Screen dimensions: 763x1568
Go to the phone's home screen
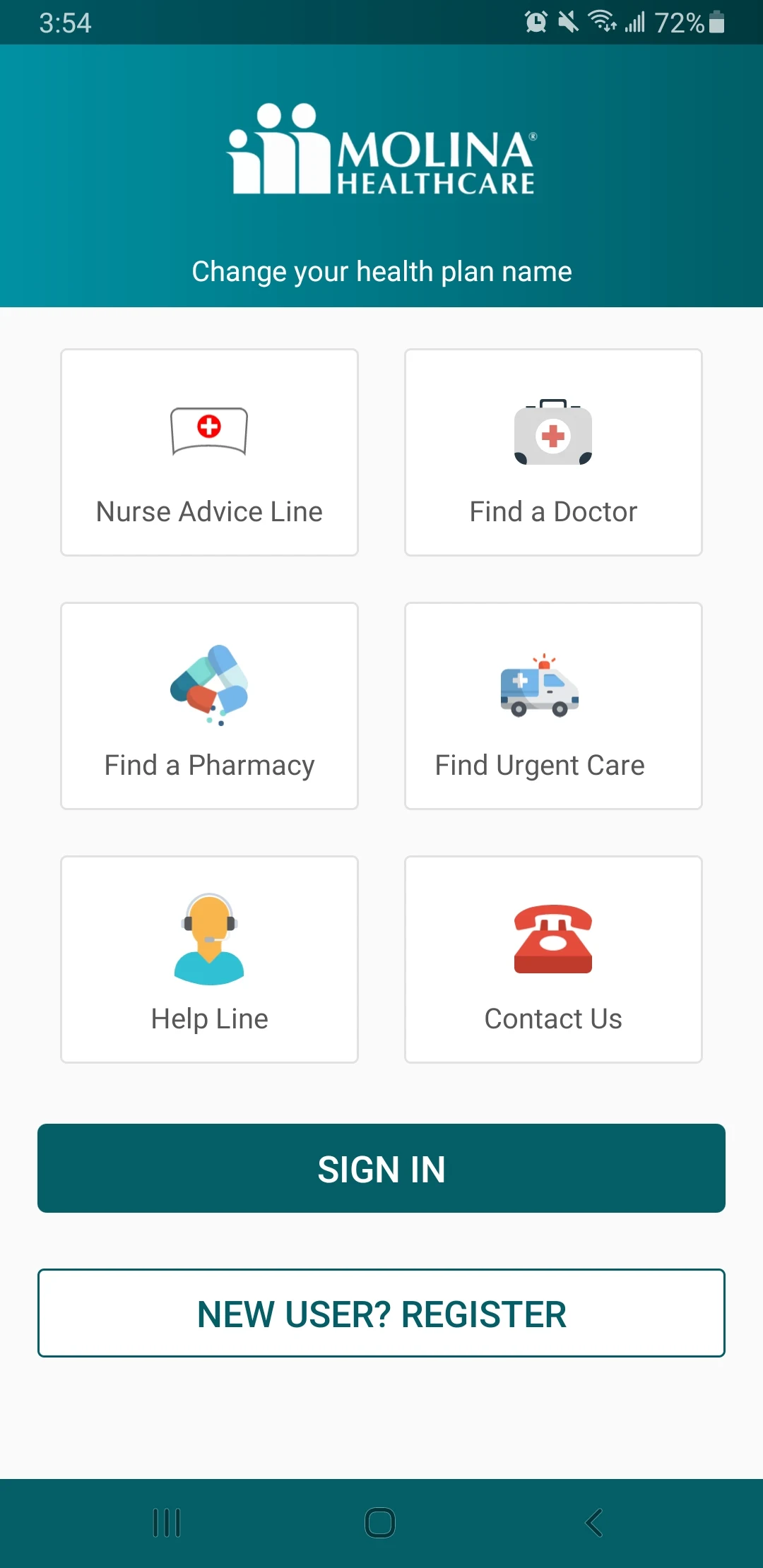(x=380, y=1523)
